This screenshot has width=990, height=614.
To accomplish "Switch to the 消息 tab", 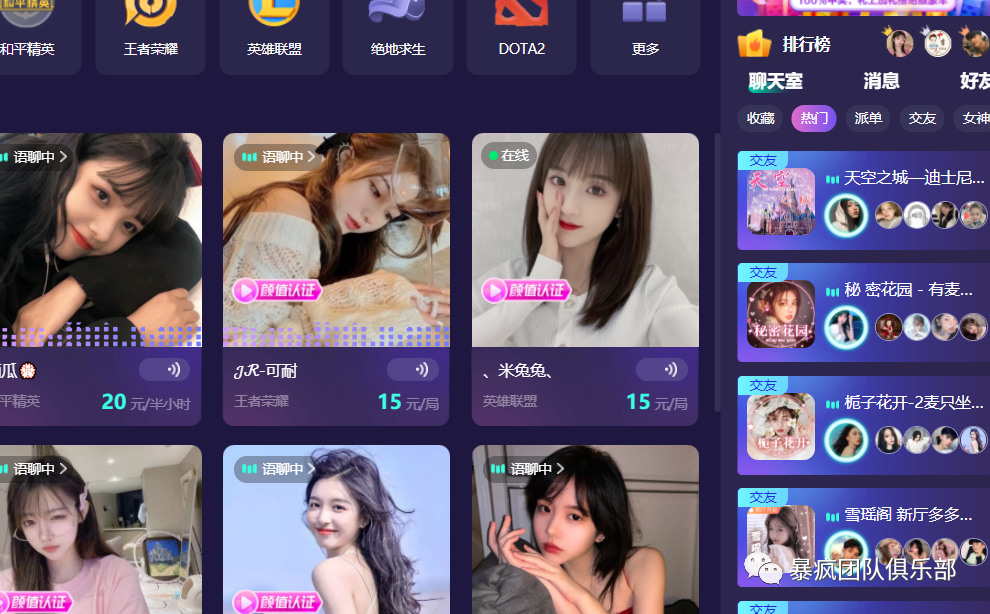I will pos(881,81).
